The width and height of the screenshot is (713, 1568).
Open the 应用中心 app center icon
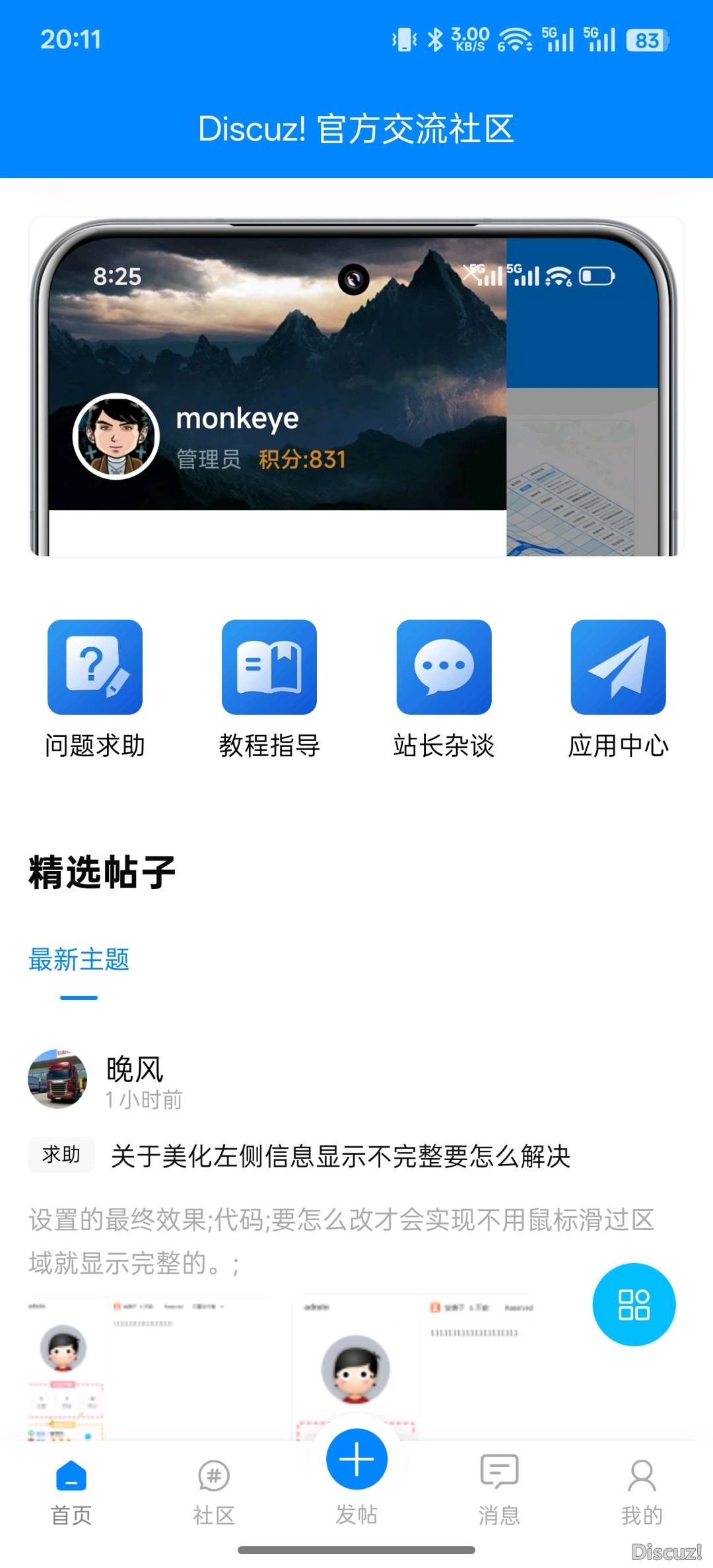(620, 668)
